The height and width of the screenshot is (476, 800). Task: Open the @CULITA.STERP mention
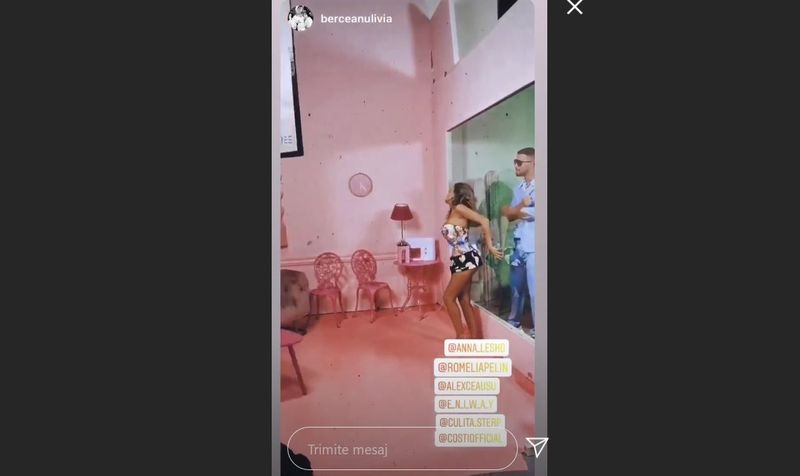tap(470, 422)
